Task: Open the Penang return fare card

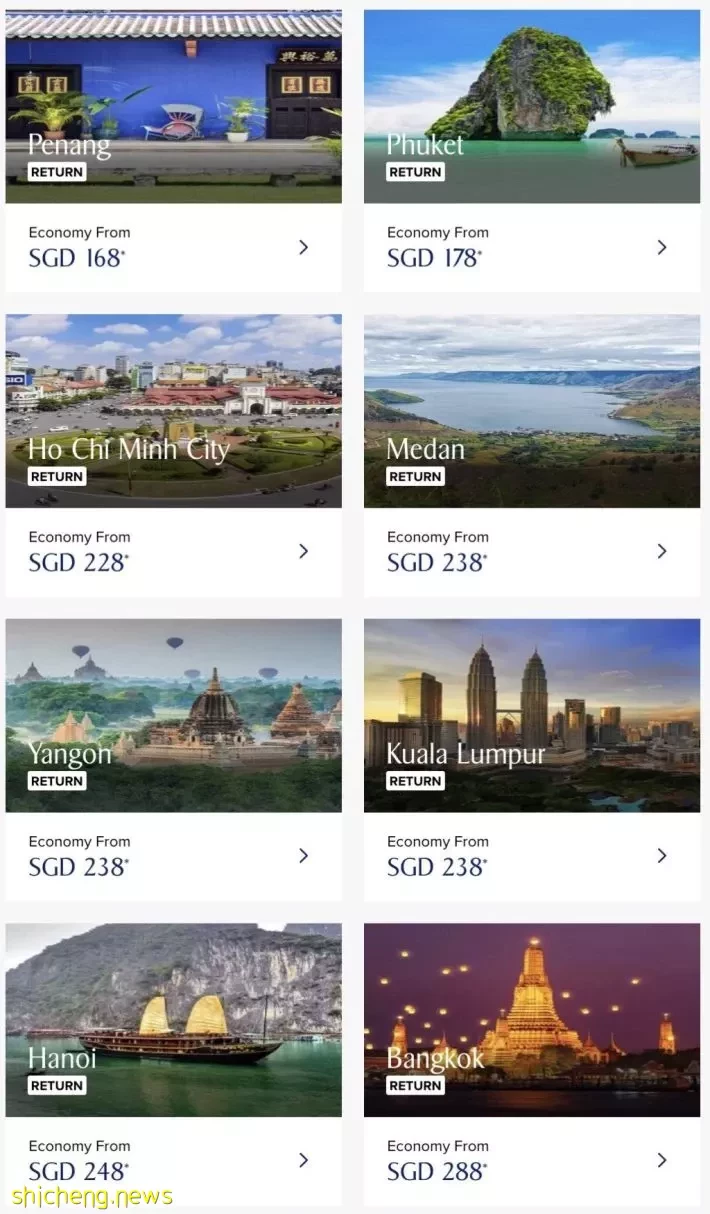Action: (173, 150)
